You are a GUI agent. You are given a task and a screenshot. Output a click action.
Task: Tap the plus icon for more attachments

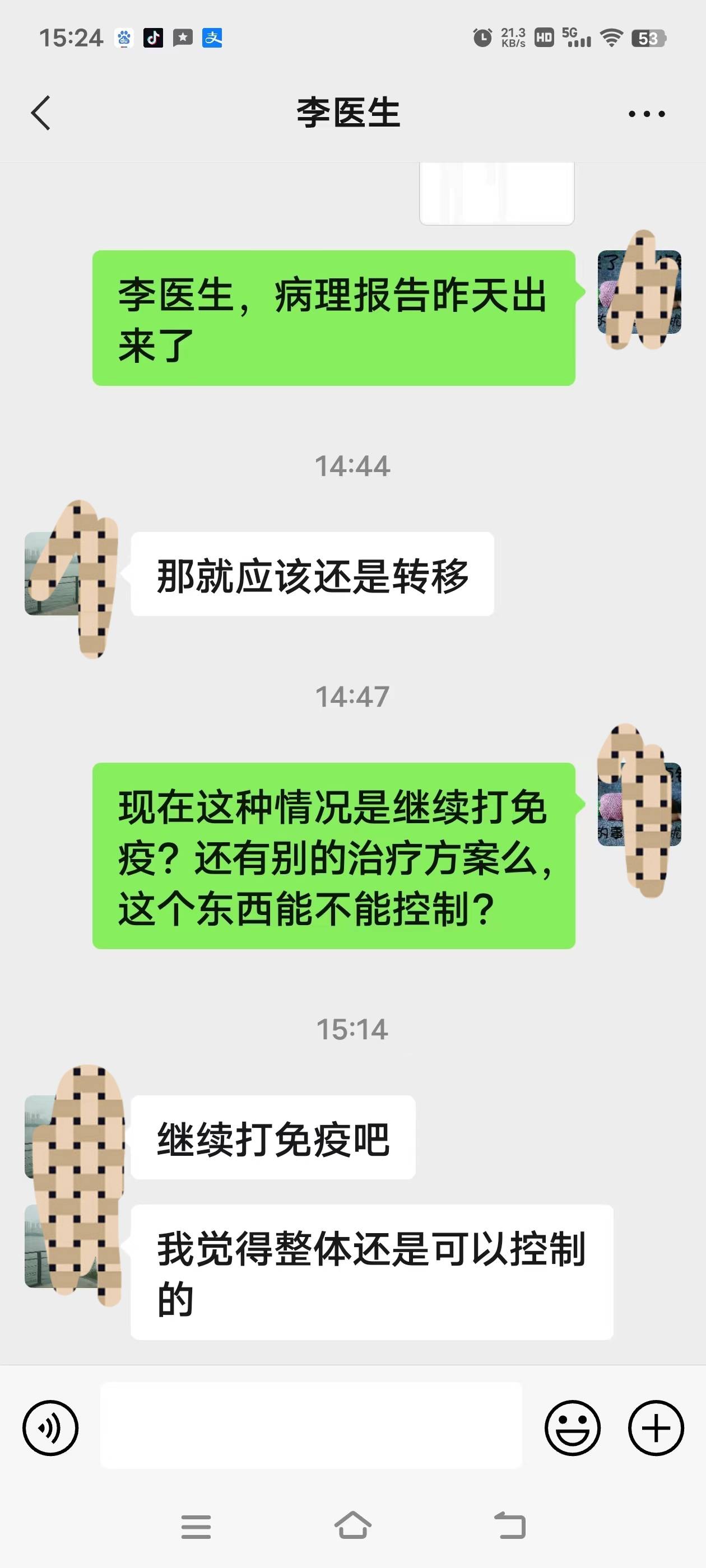654,1427
